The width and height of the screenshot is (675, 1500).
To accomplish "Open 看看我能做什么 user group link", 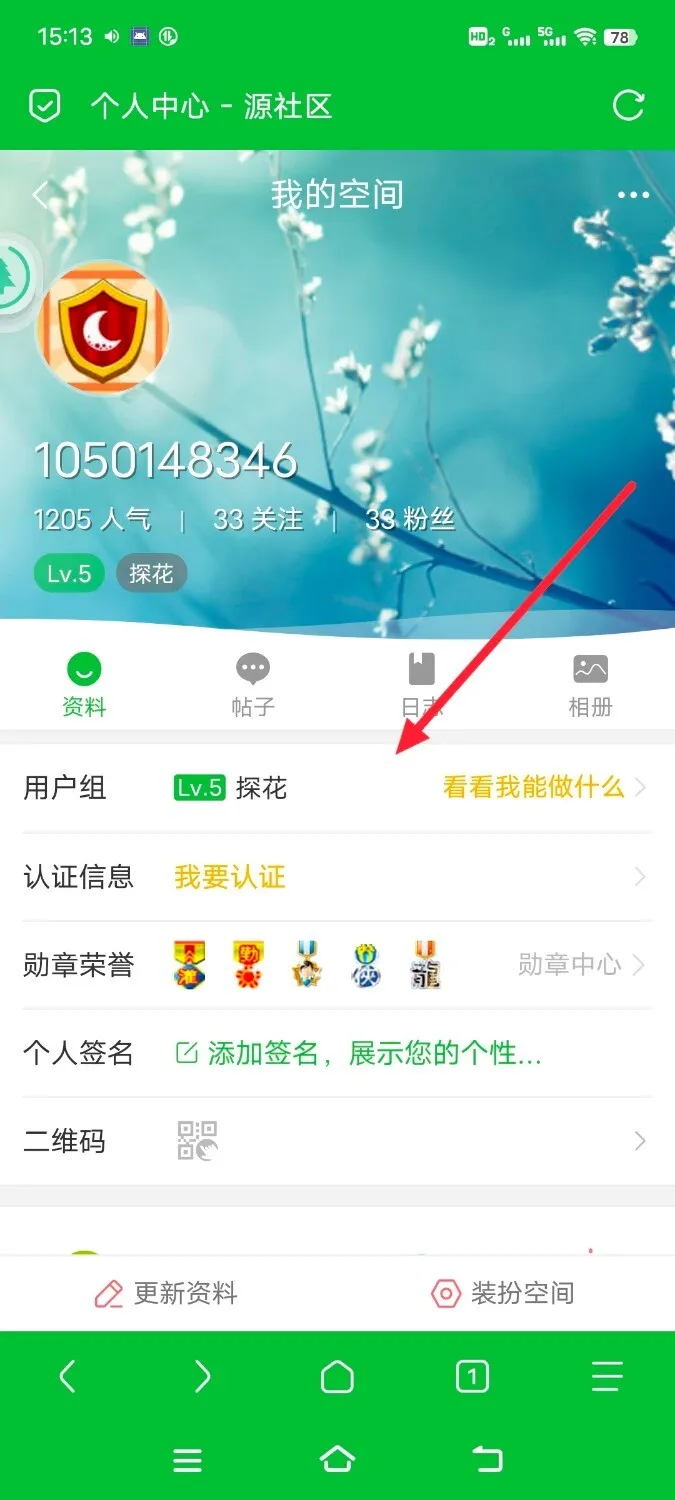I will (x=534, y=788).
